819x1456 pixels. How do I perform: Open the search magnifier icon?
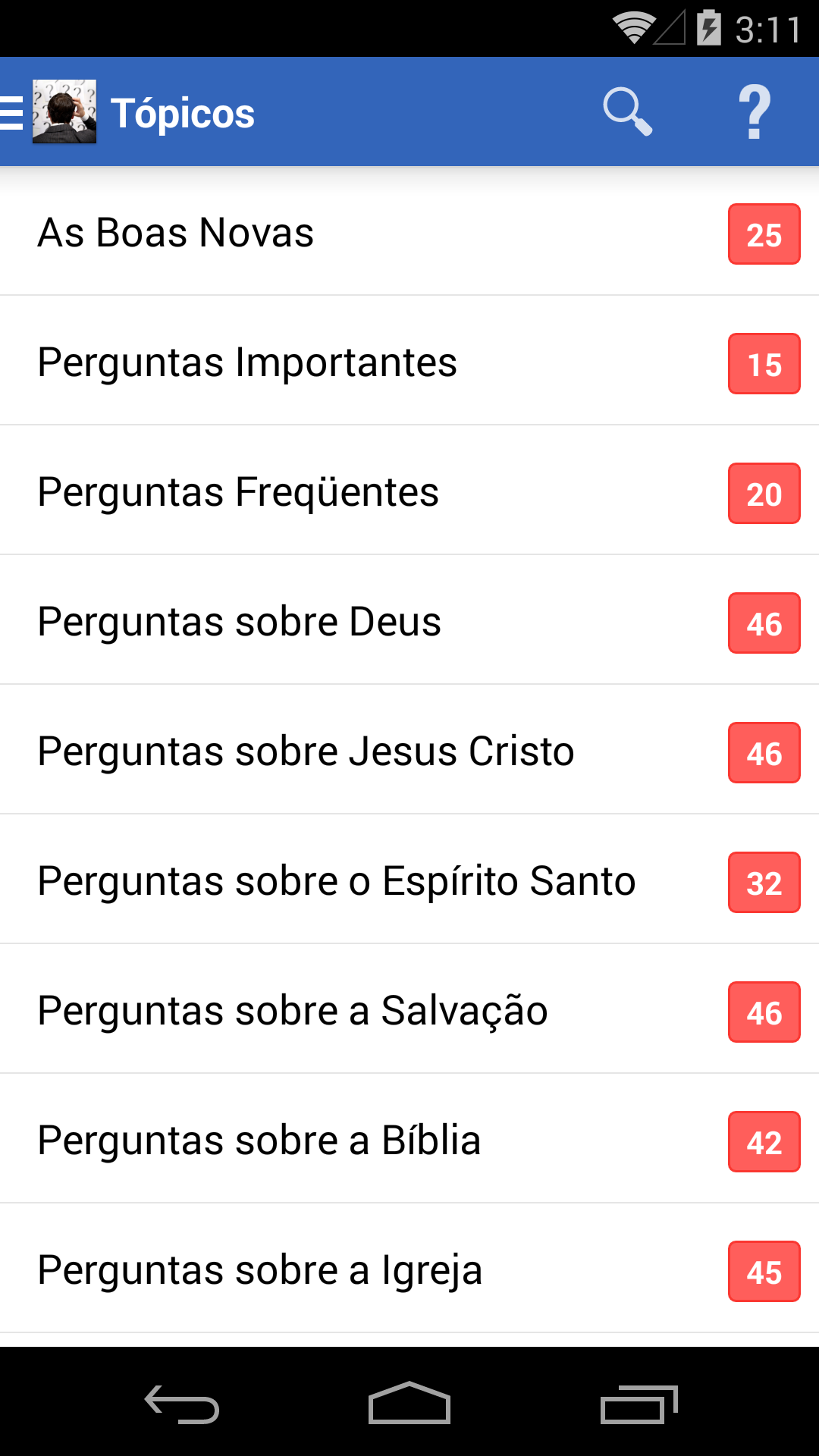pos(627,112)
